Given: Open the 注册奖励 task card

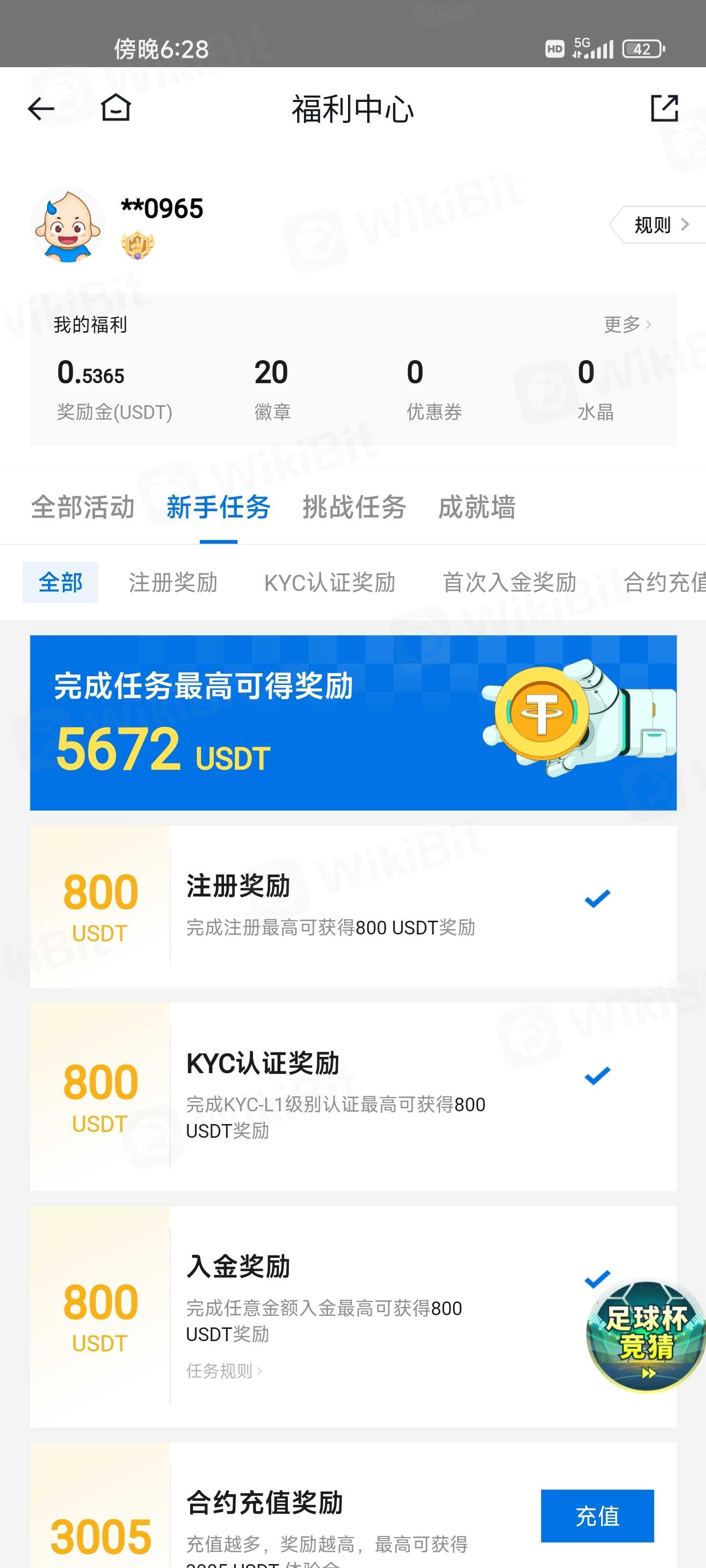Looking at the screenshot, I should click(353, 906).
